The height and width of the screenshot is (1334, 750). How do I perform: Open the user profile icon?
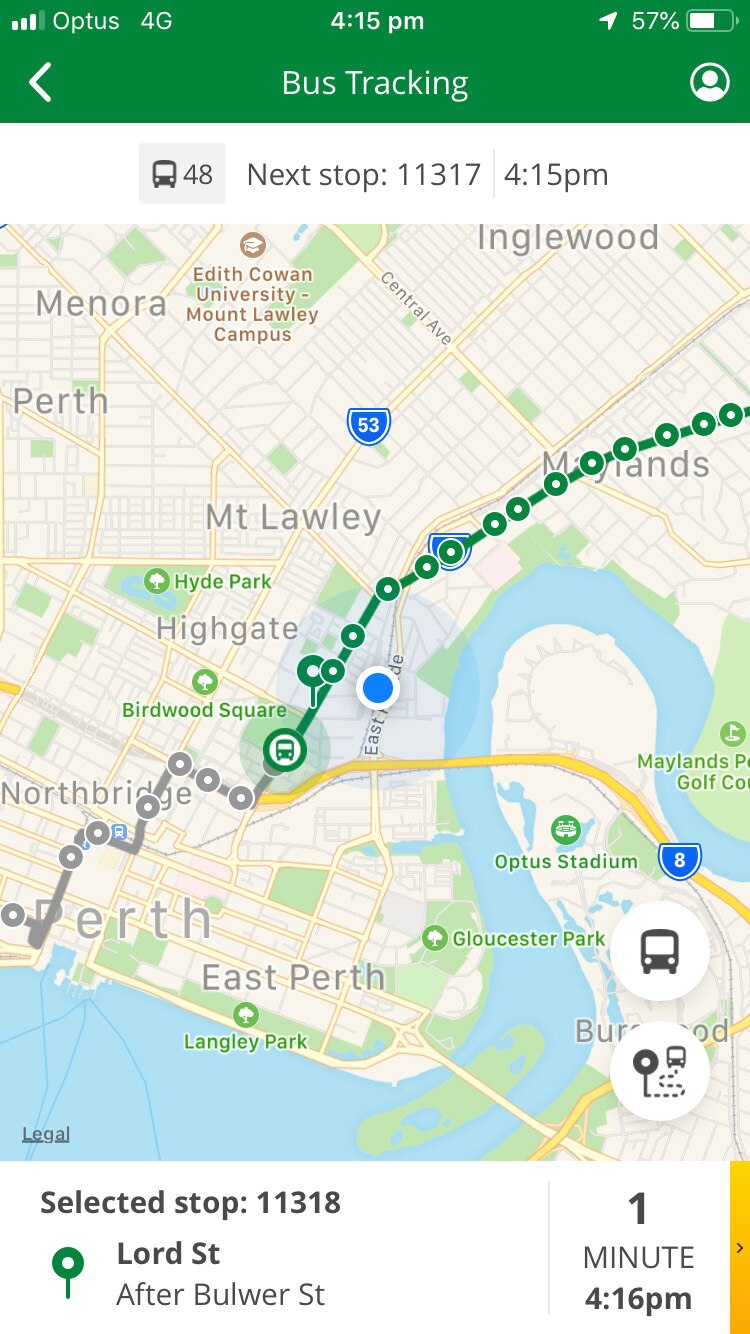(709, 83)
